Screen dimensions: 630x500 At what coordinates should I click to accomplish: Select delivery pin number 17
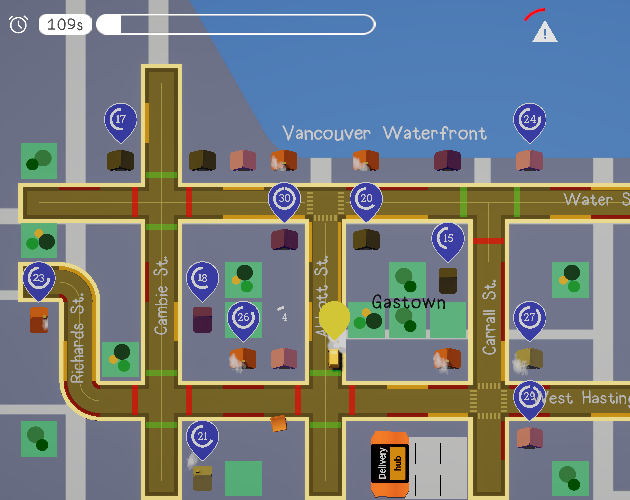121,120
